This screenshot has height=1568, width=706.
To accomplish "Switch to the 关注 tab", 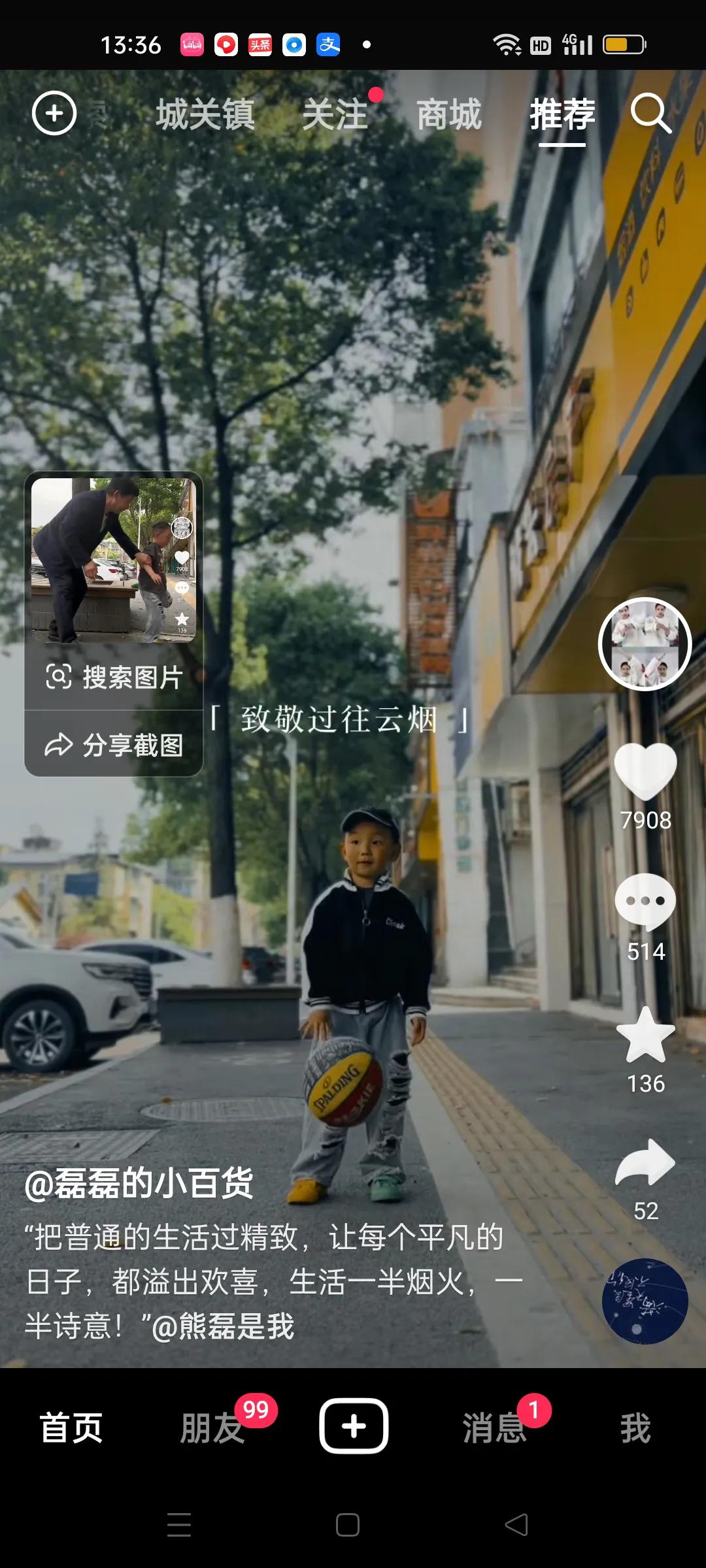I will pyautogui.click(x=335, y=115).
